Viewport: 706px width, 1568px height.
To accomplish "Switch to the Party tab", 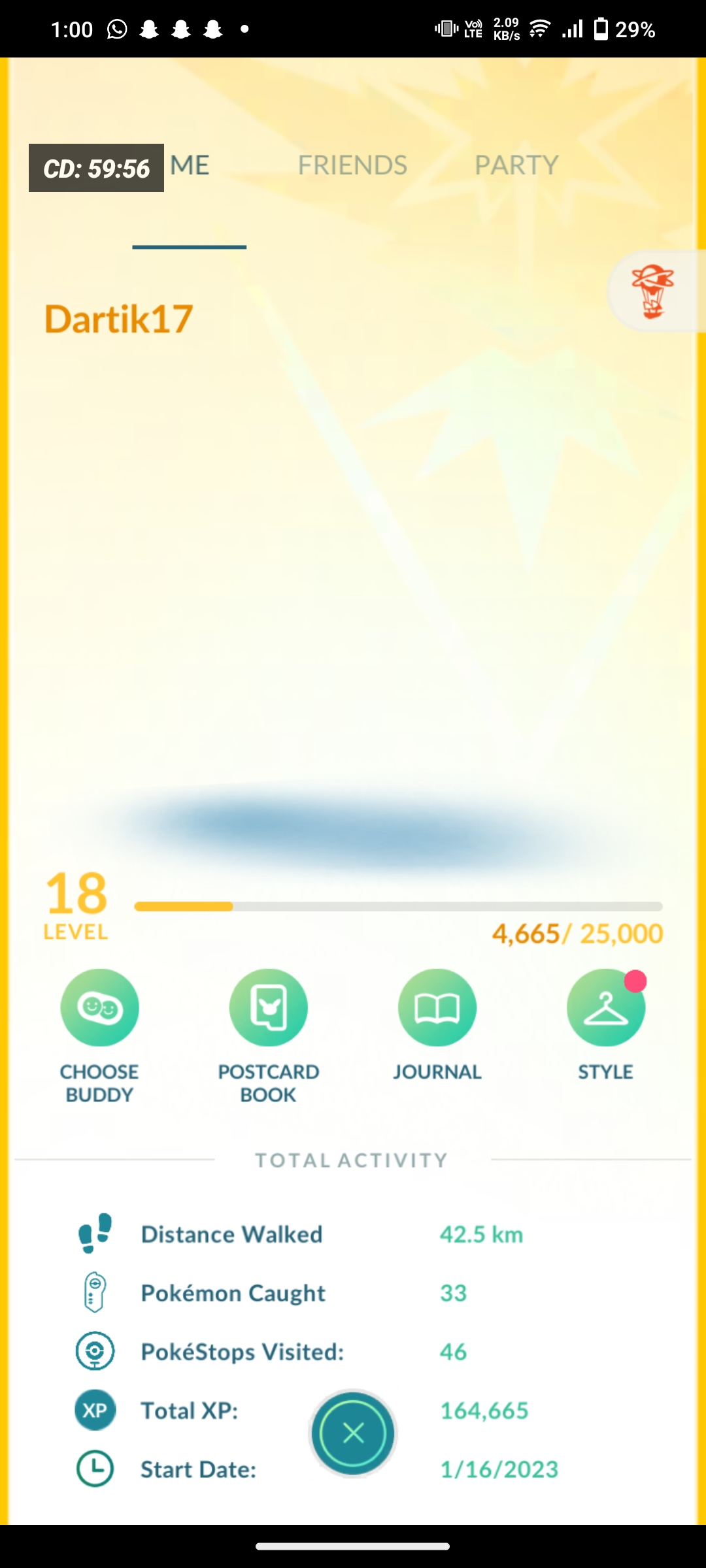I will [x=516, y=165].
